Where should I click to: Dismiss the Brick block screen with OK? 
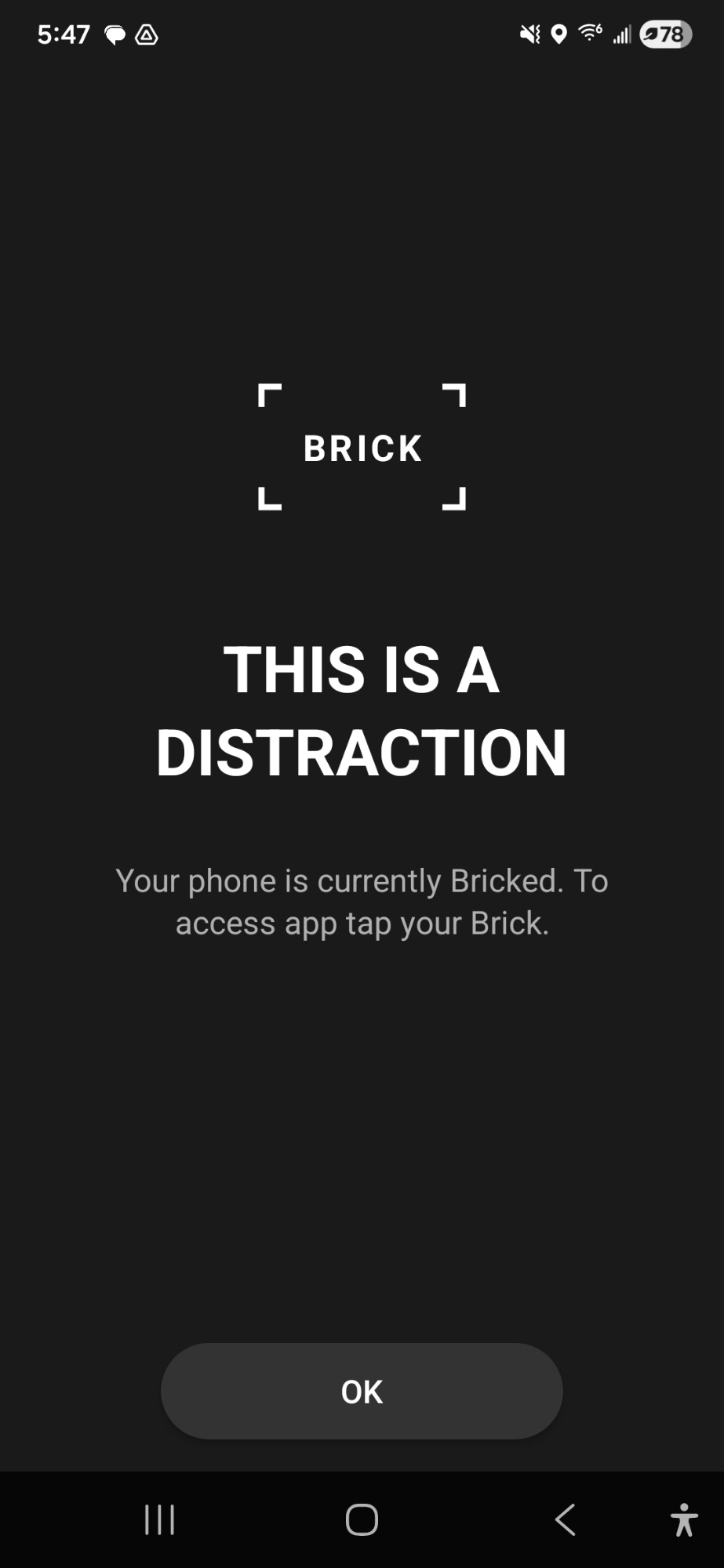[362, 1392]
